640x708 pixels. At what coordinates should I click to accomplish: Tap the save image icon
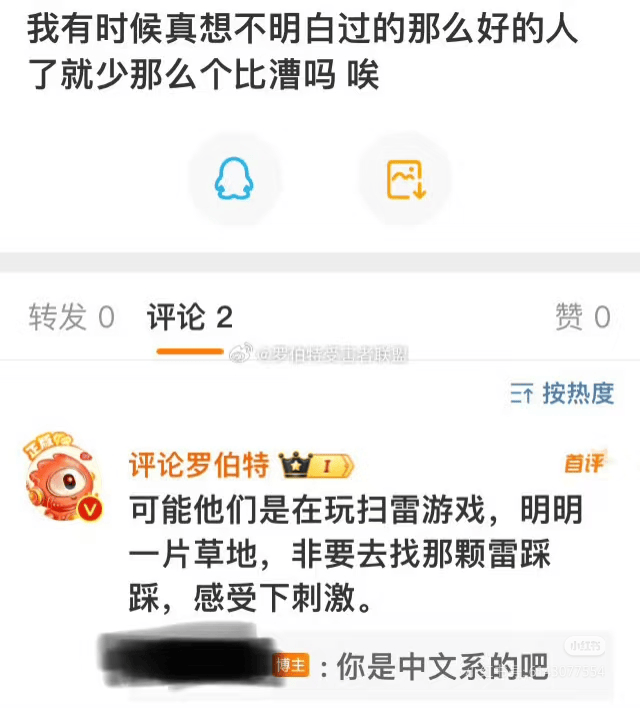tap(406, 179)
